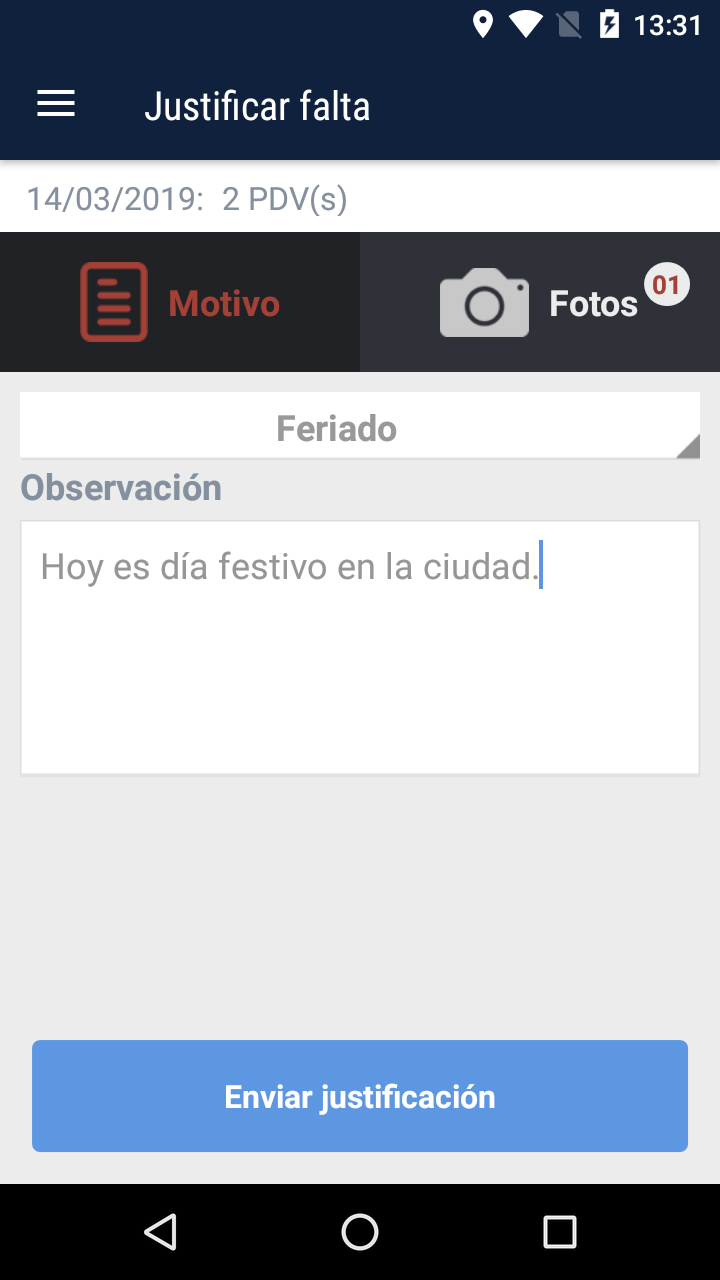Tap the photo count badge showing 01
The image size is (720, 1280).
tap(666, 284)
